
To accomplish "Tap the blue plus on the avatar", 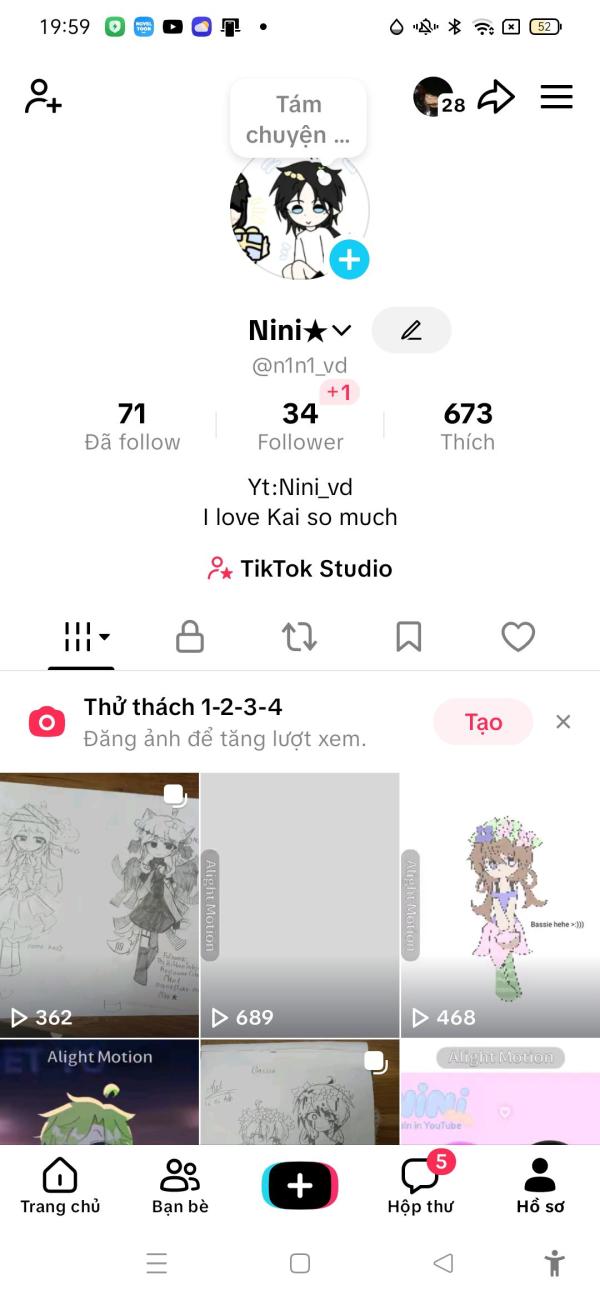I will point(349,260).
